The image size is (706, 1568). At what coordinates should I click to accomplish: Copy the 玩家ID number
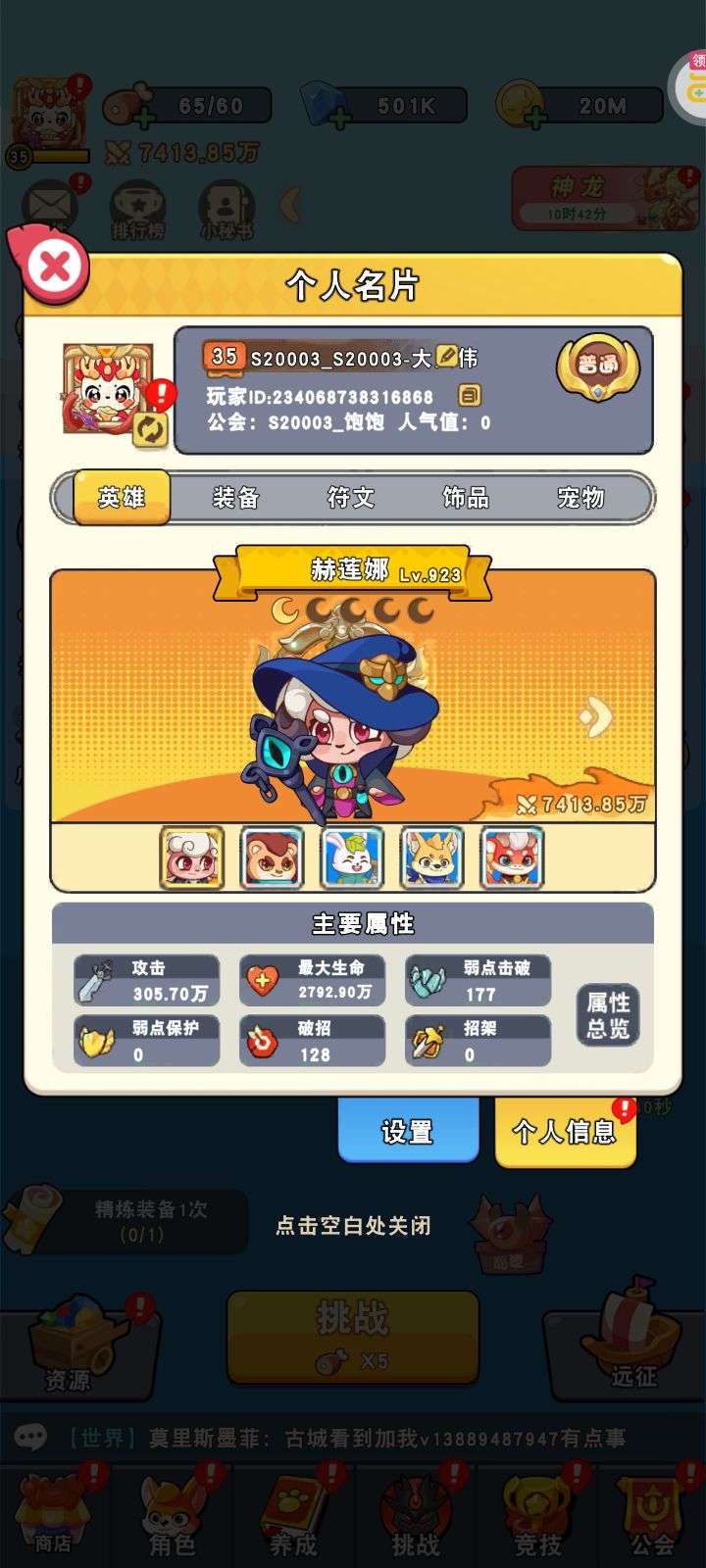click(x=470, y=396)
